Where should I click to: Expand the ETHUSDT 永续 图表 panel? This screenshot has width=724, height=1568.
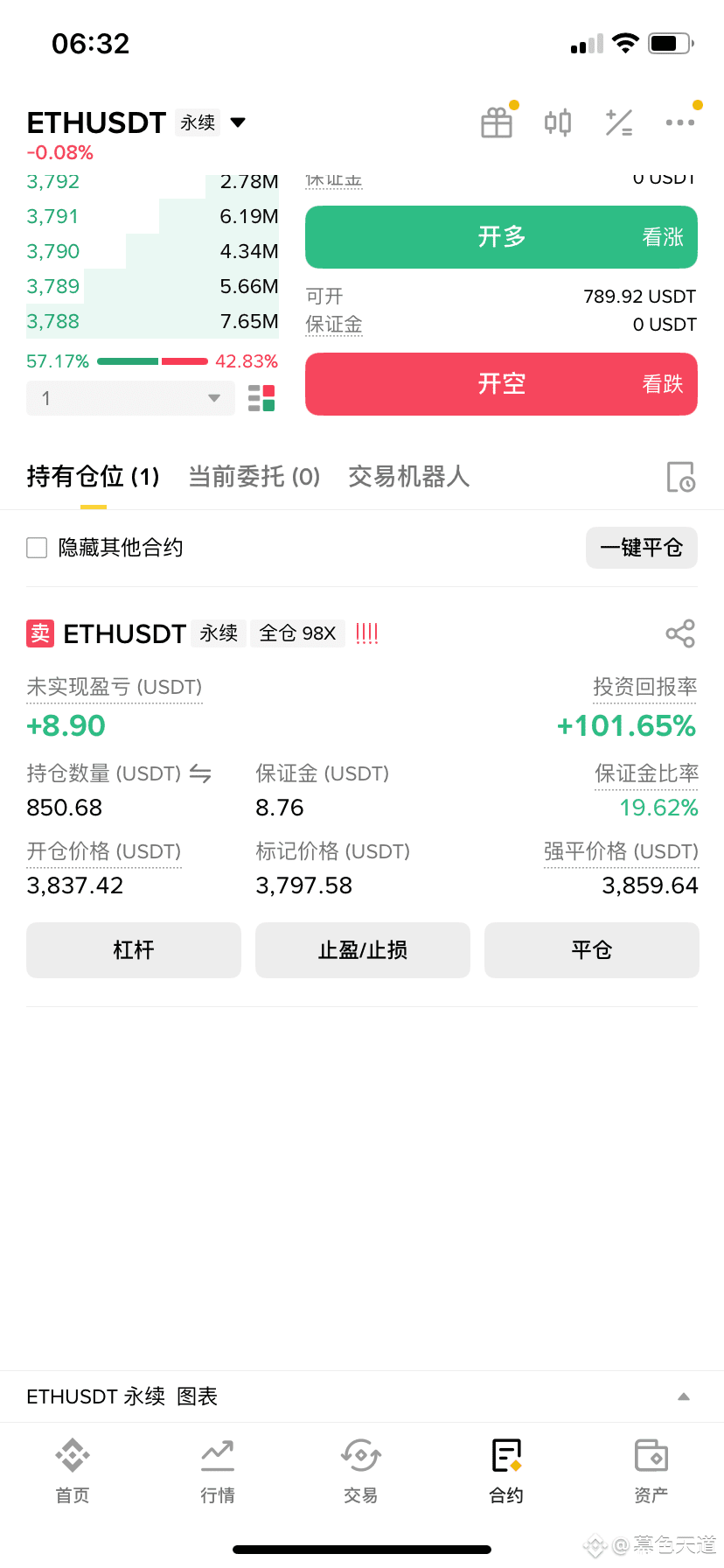(x=362, y=1396)
